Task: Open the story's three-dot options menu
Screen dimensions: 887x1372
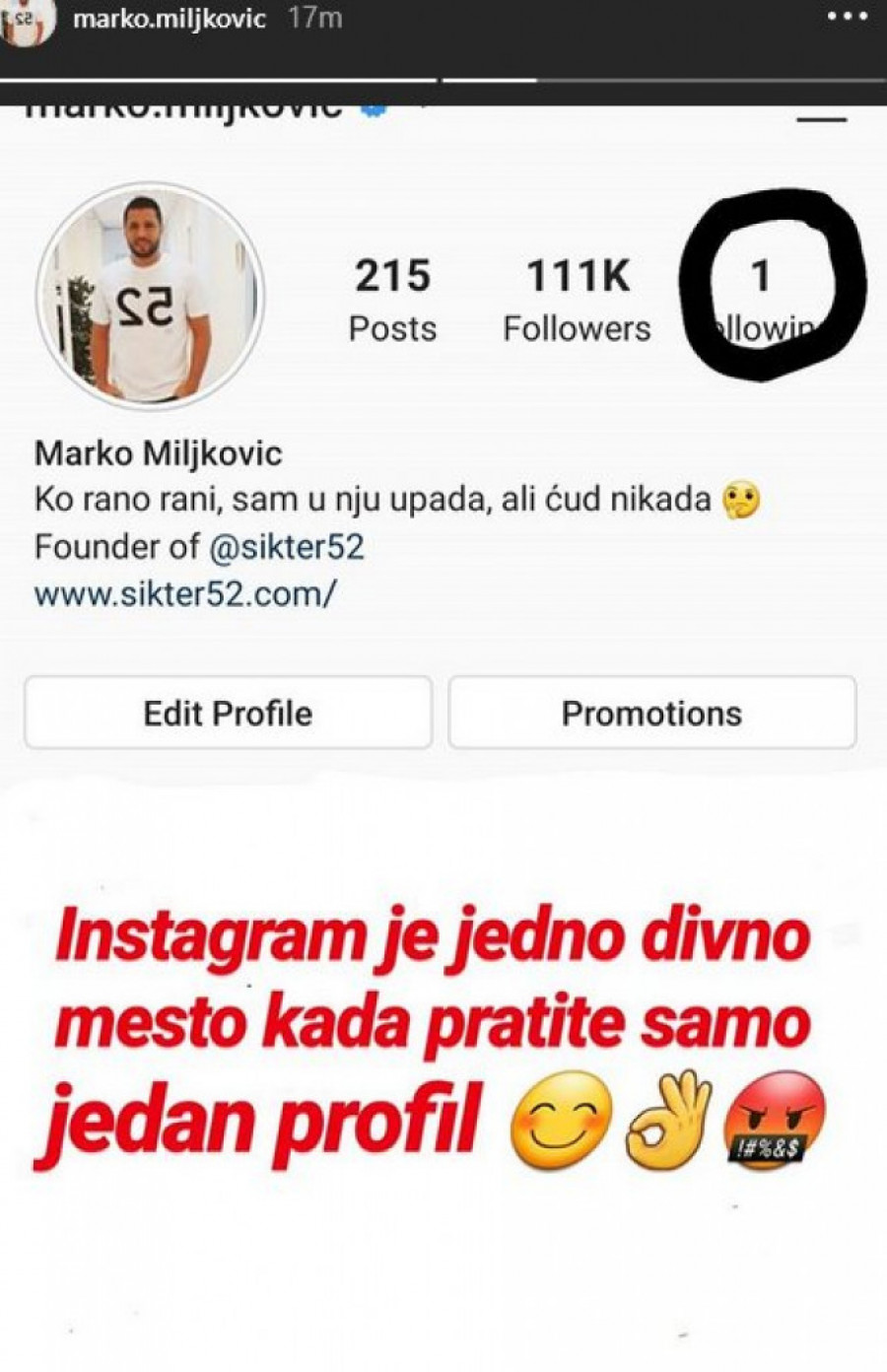Action: (x=846, y=18)
